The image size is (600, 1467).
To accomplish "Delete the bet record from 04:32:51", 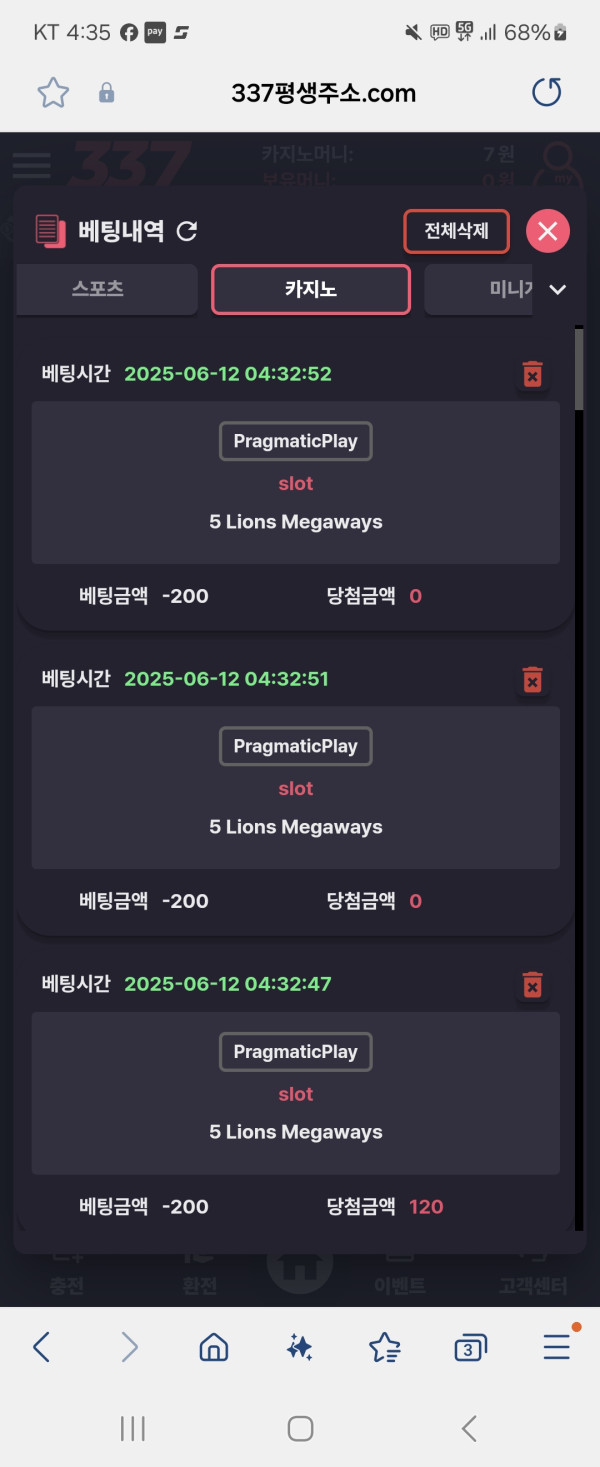I will (533, 680).
